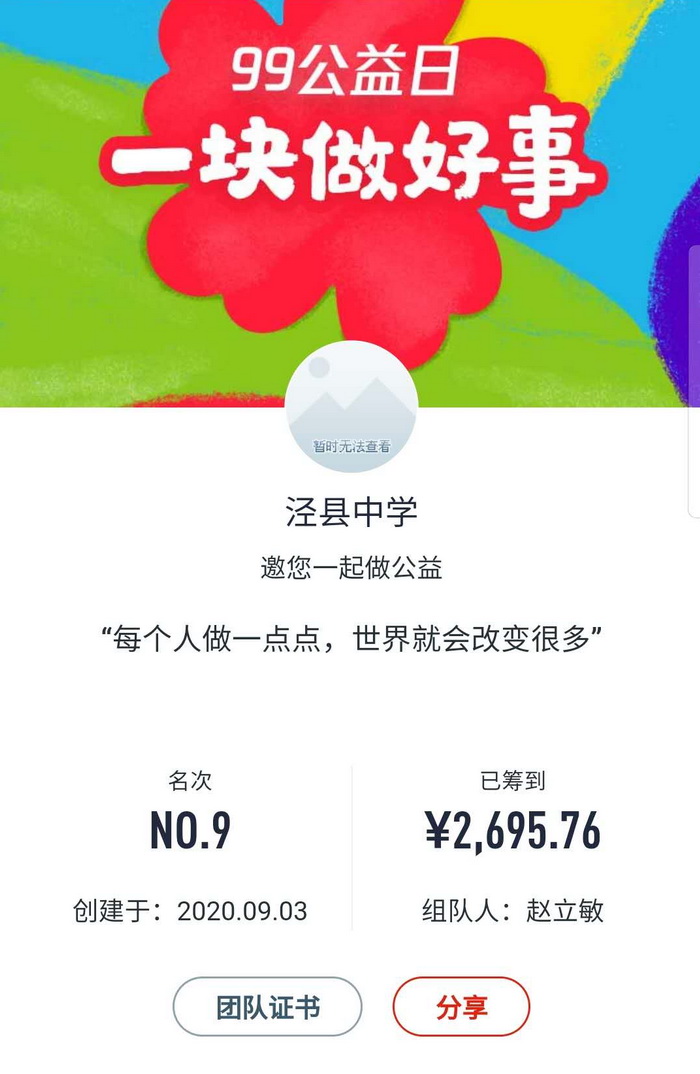Image resolution: width=700 pixels, height=1074 pixels.
Task: Tap the red 分享 share button
Action: (461, 1006)
